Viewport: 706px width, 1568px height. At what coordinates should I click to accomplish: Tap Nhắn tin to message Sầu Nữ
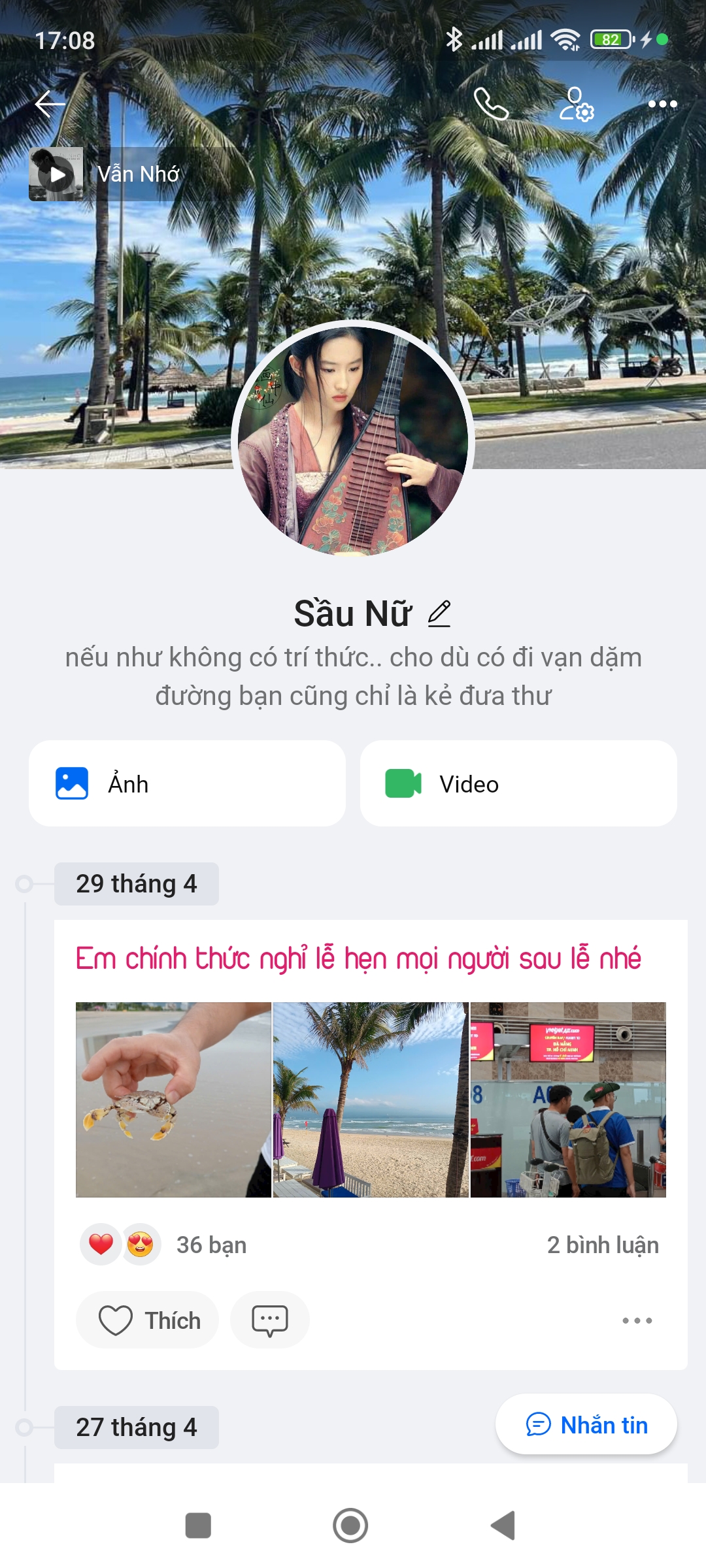586,1425
